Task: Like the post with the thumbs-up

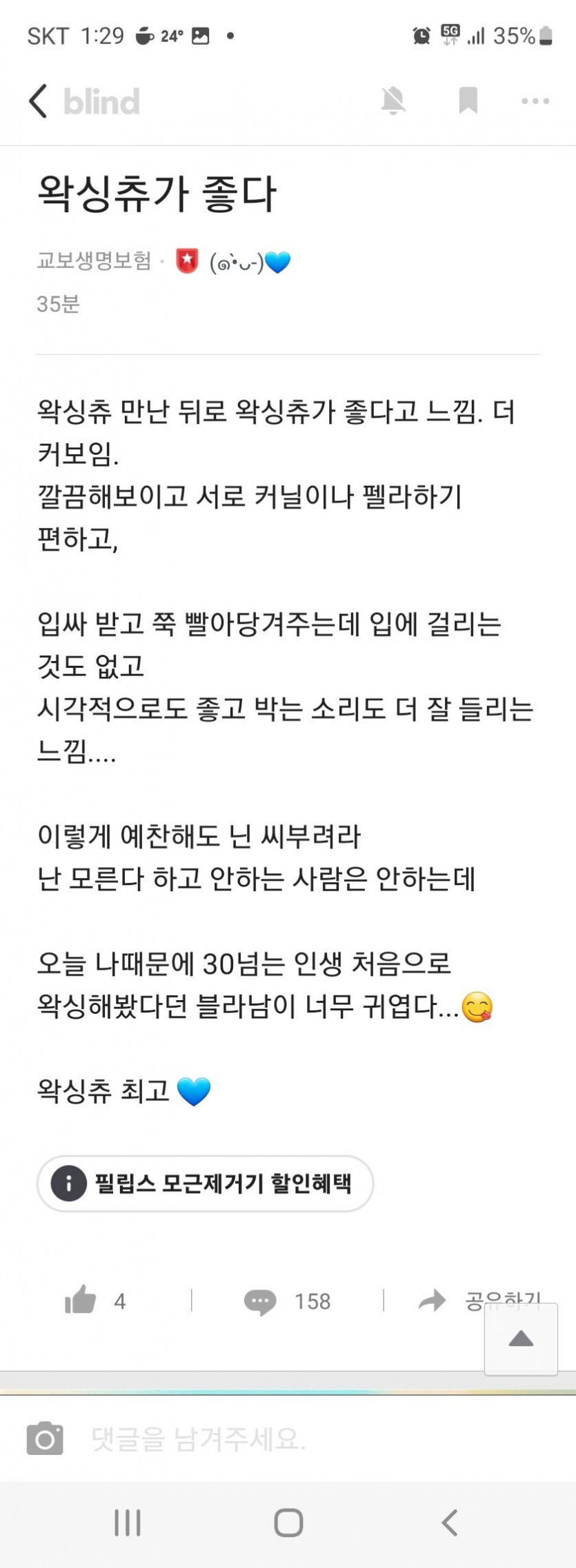Action: pos(81,1300)
